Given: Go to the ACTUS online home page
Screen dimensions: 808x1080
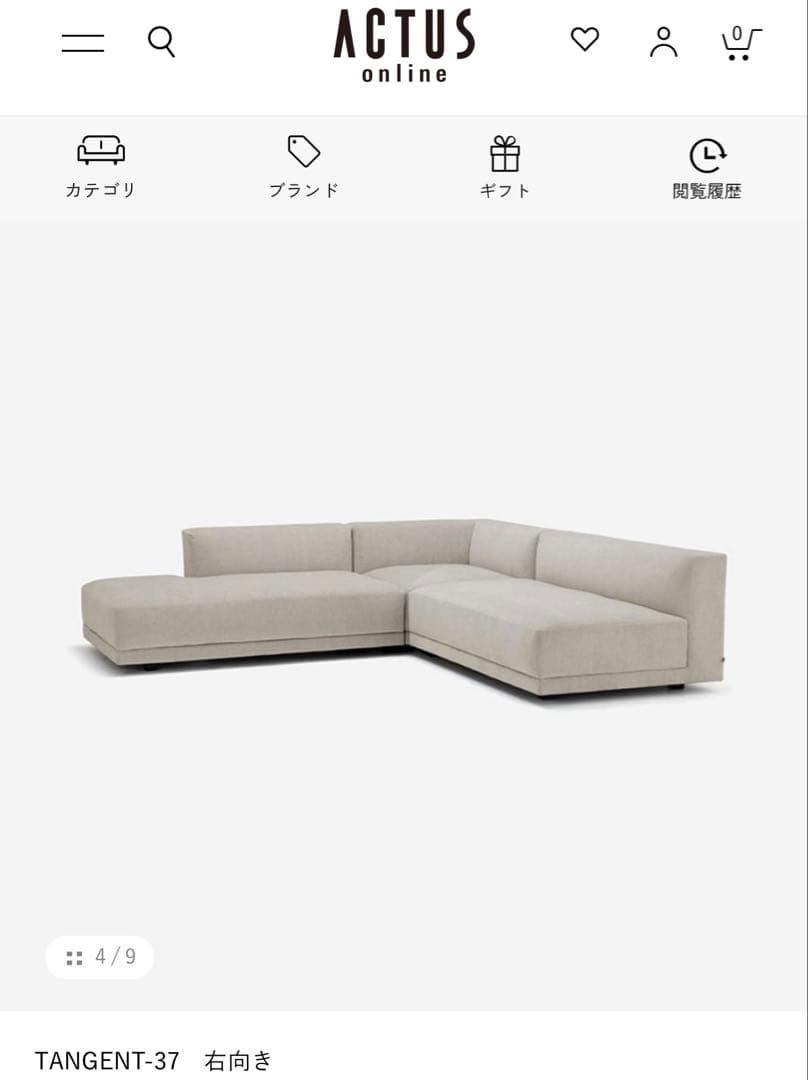Looking at the screenshot, I should (404, 45).
